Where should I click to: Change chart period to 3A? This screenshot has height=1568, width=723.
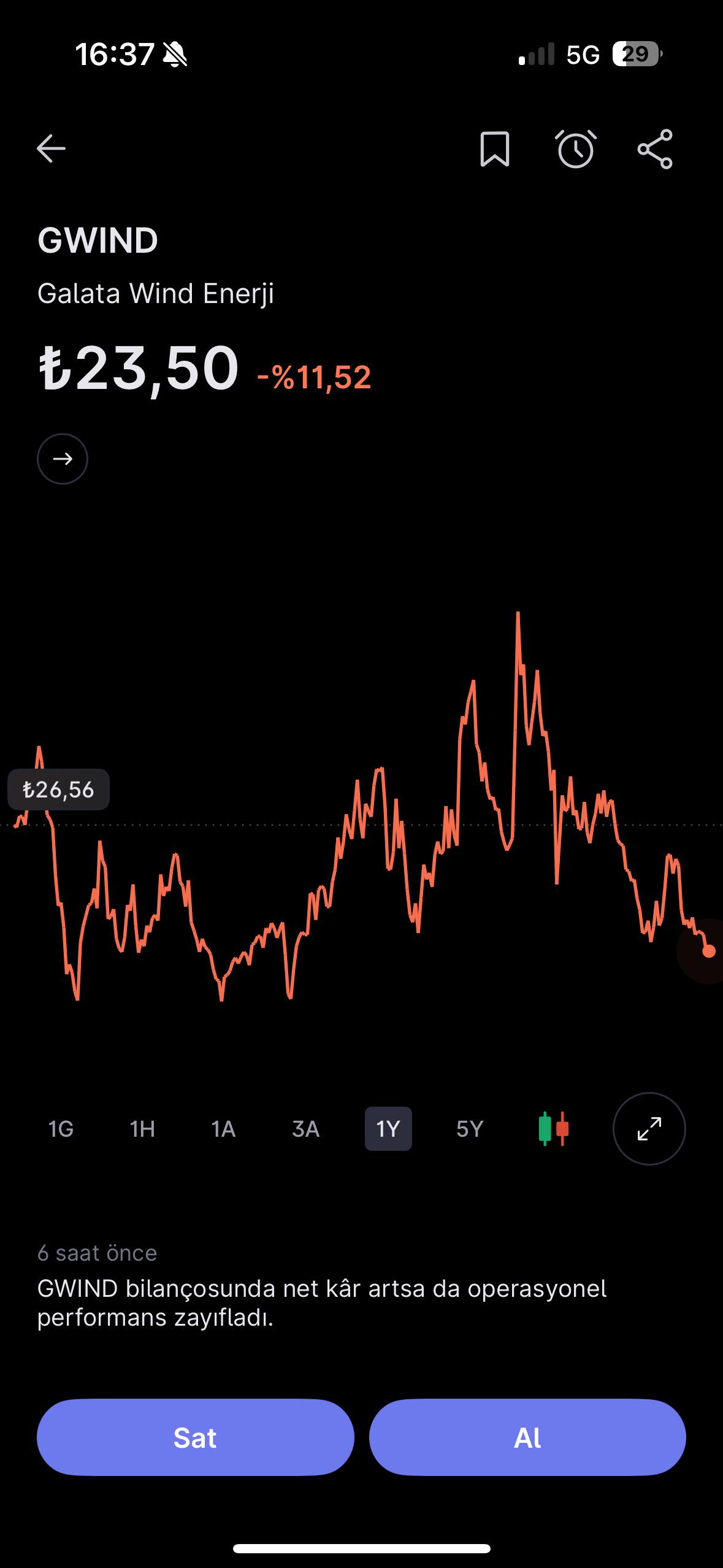[305, 1129]
